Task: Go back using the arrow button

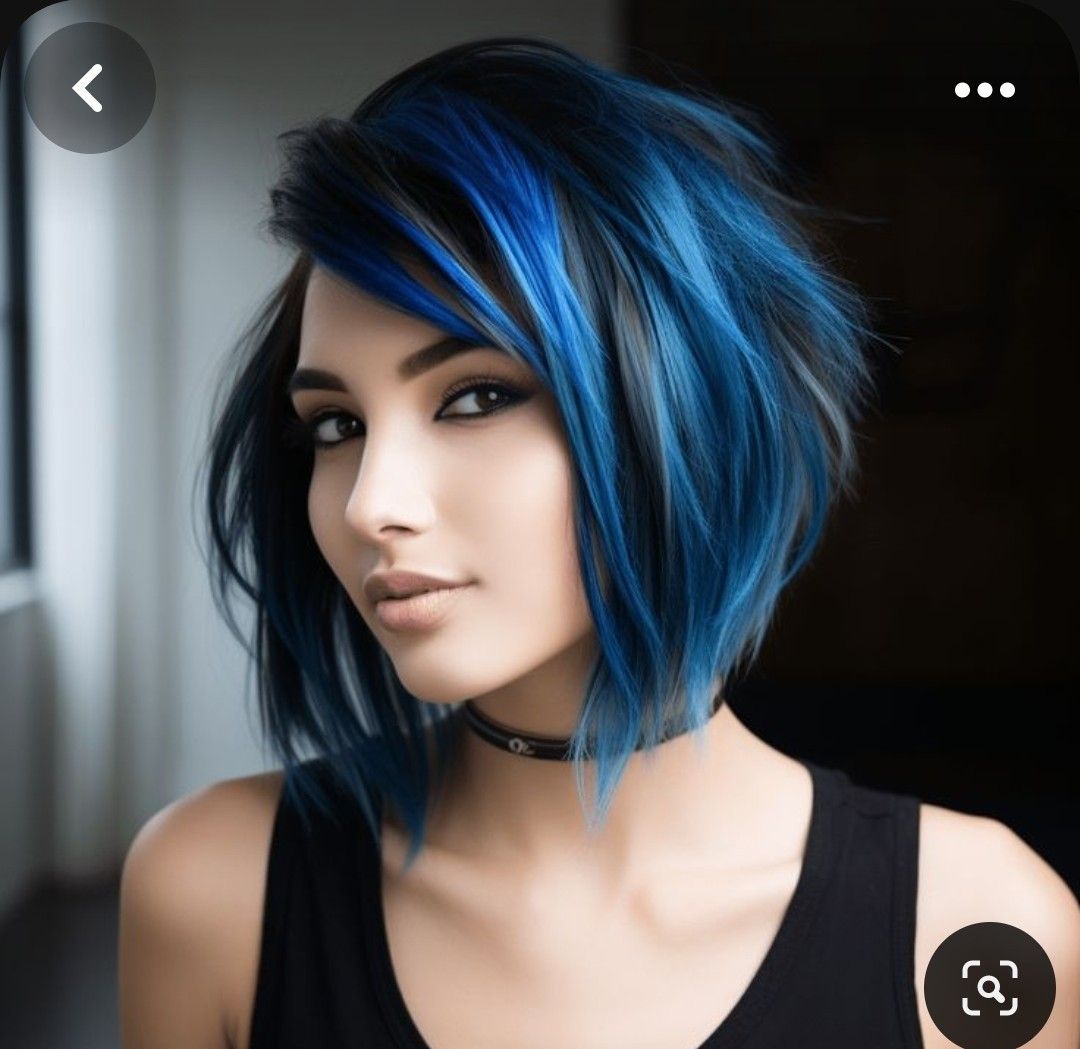Action: (89, 88)
